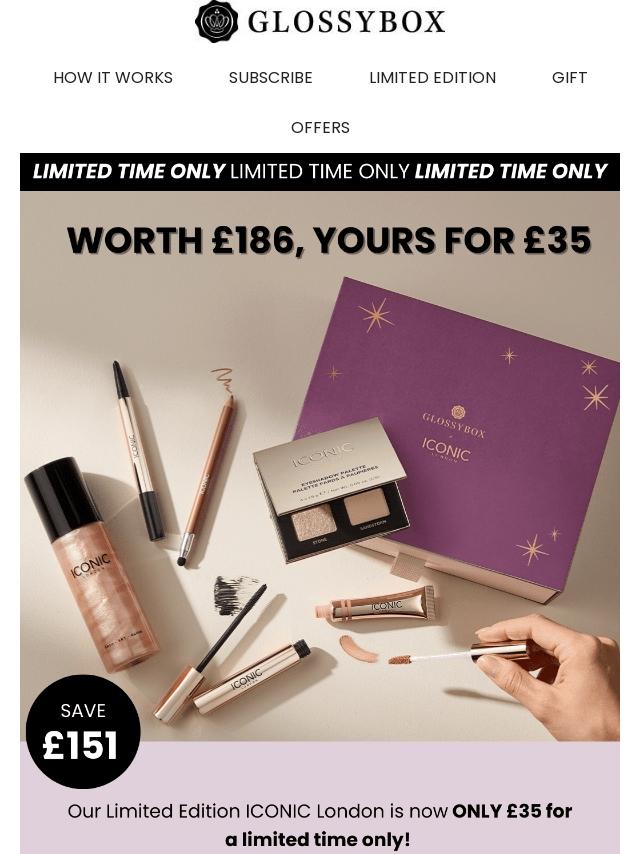640x854 pixels.
Task: Select the Gift link
Action: coord(569,78)
